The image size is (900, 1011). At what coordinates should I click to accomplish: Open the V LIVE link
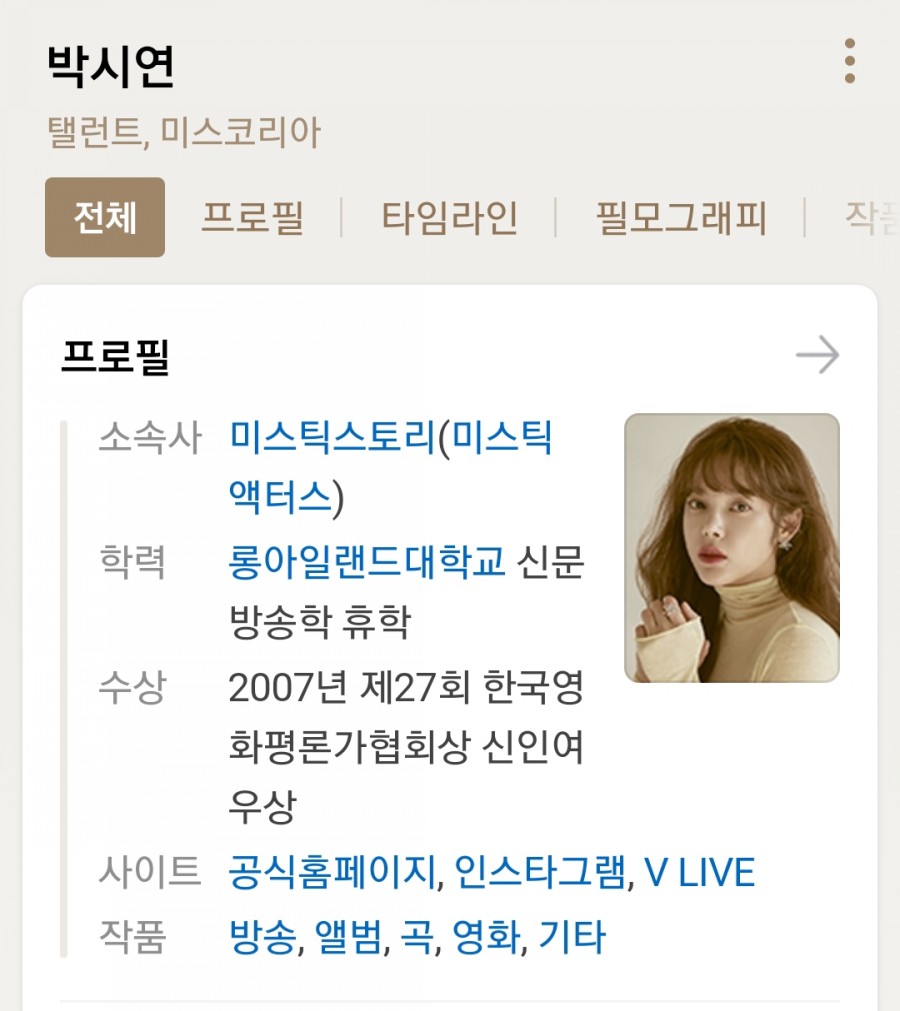click(700, 871)
